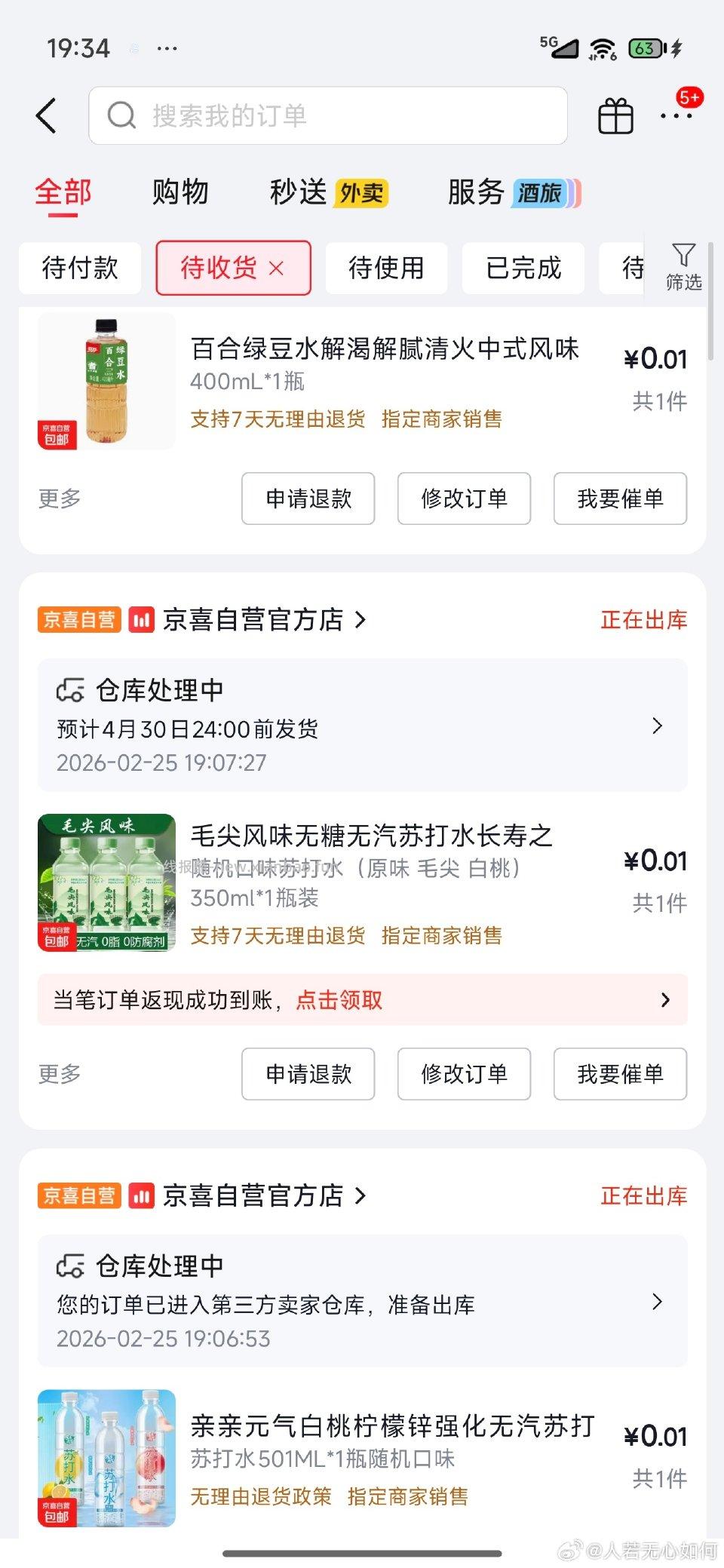Tap the red store logo beside 京喜自营官方店
Viewport: 724px width, 1568px height.
[x=140, y=619]
